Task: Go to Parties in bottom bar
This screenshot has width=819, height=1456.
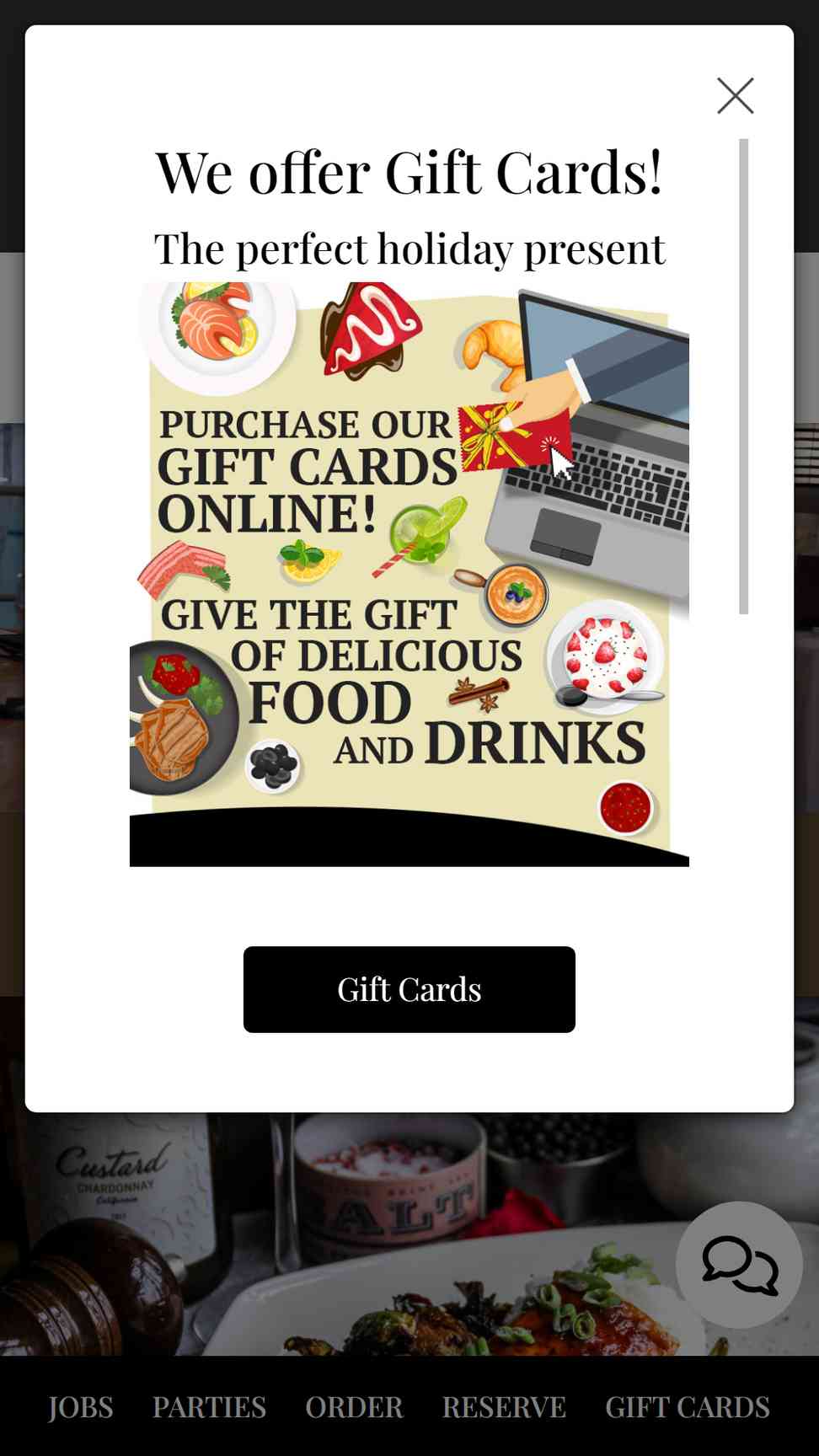Action: (x=209, y=1407)
